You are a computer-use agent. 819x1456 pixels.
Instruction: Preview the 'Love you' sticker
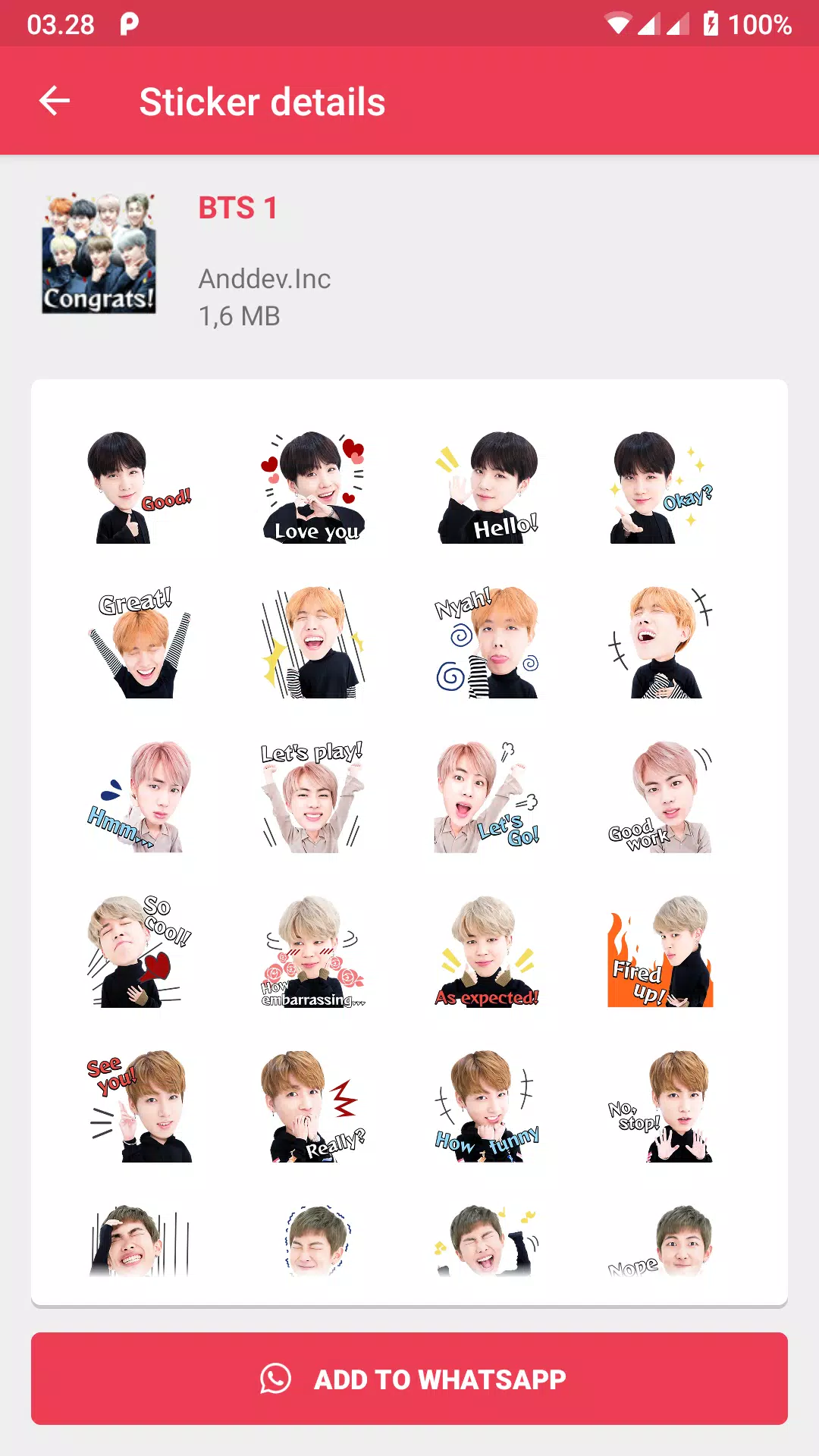pyautogui.click(x=313, y=488)
